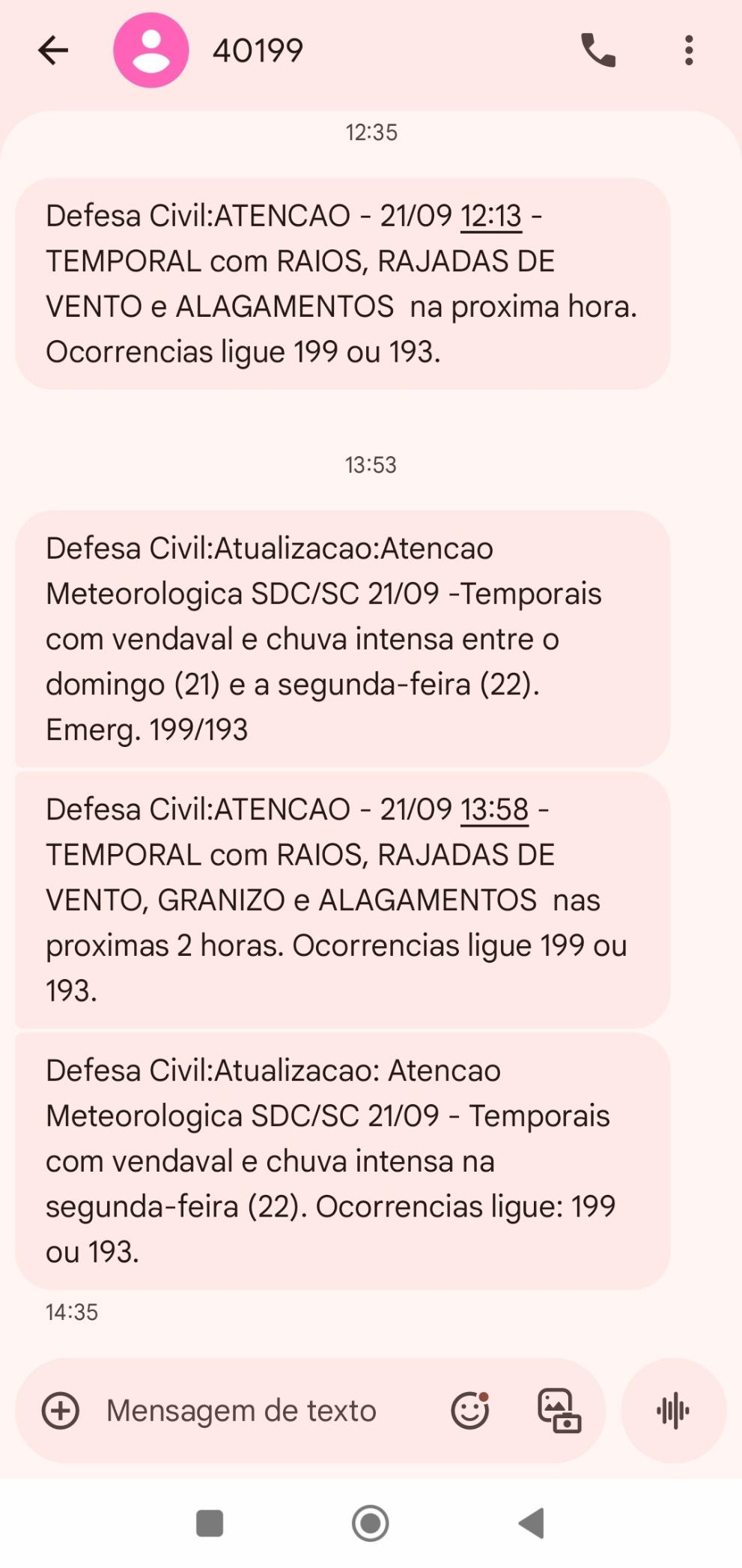Record a voice message
This screenshot has height=1568, width=742.
tap(673, 1411)
